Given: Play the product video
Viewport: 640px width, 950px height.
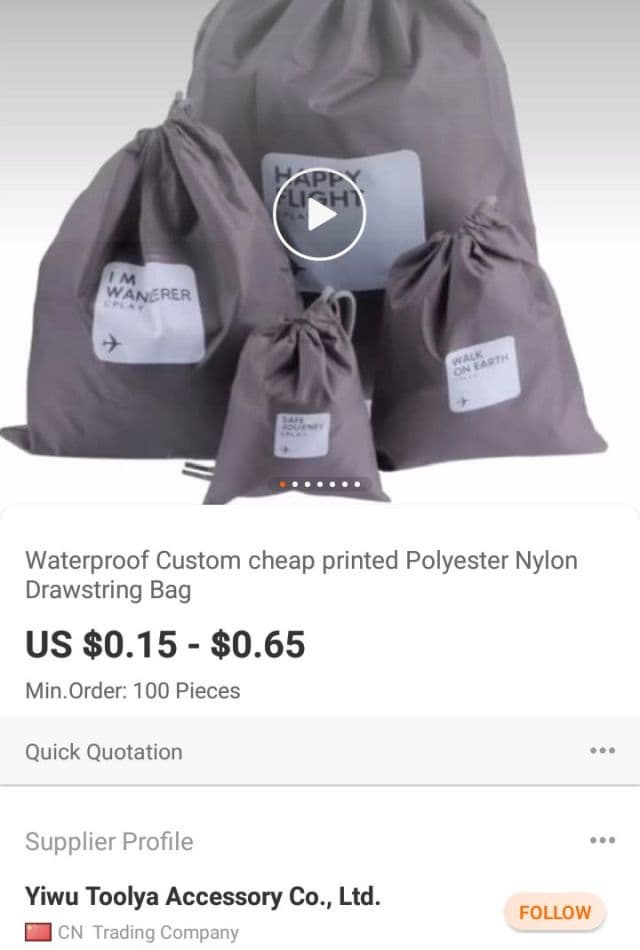Looking at the screenshot, I should (x=320, y=214).
